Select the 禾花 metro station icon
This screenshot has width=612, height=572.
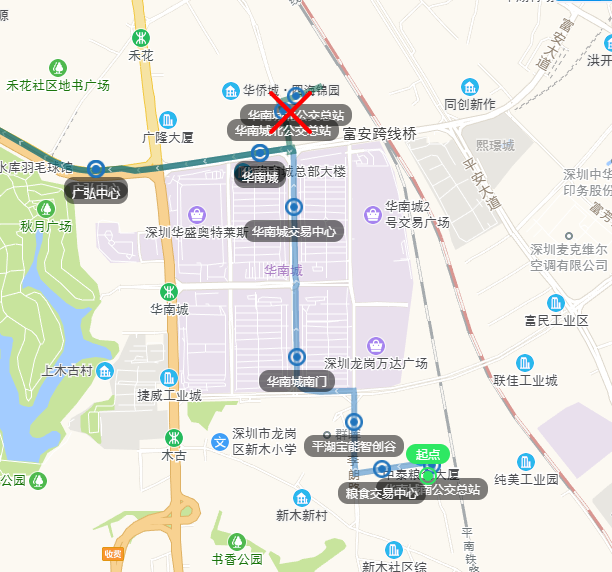[141, 37]
